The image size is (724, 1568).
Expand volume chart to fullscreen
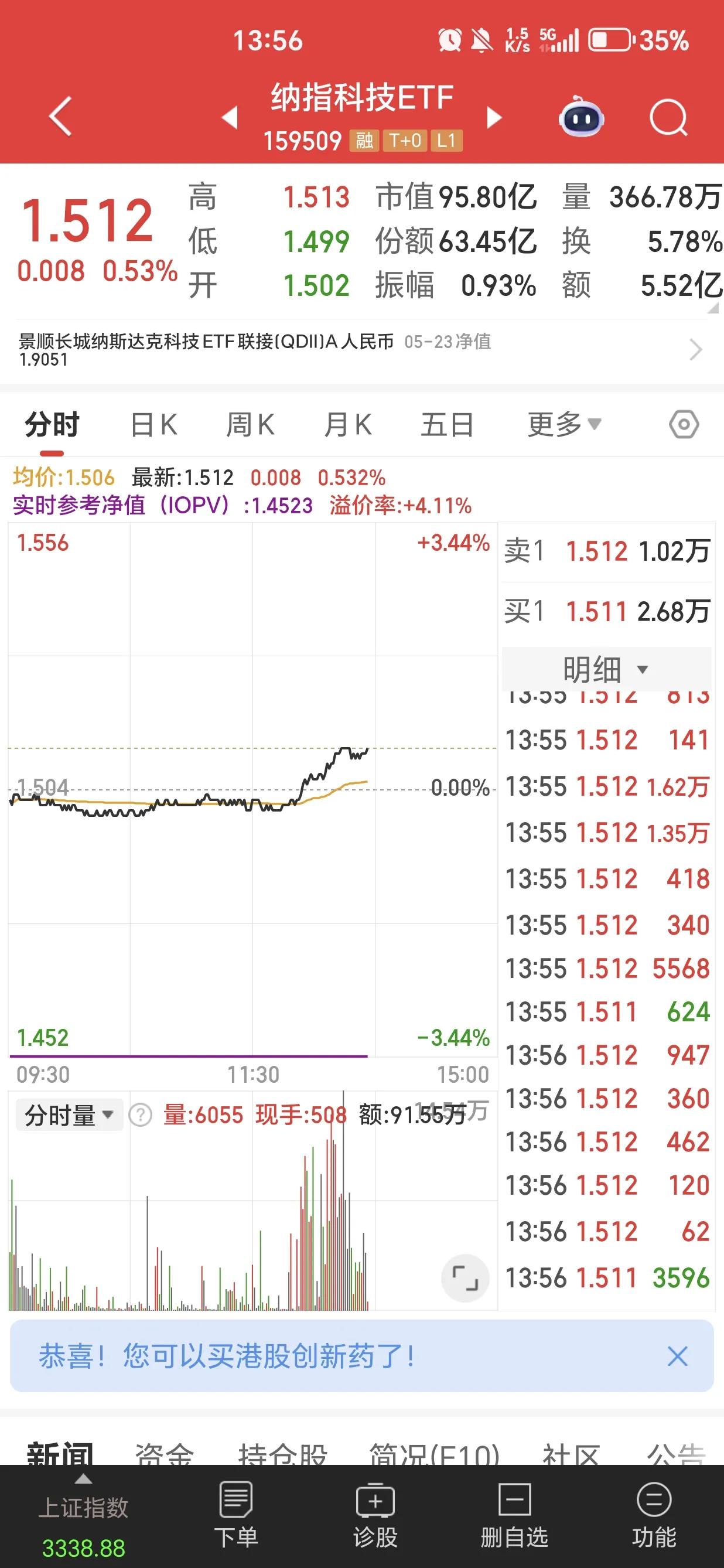466,1279
